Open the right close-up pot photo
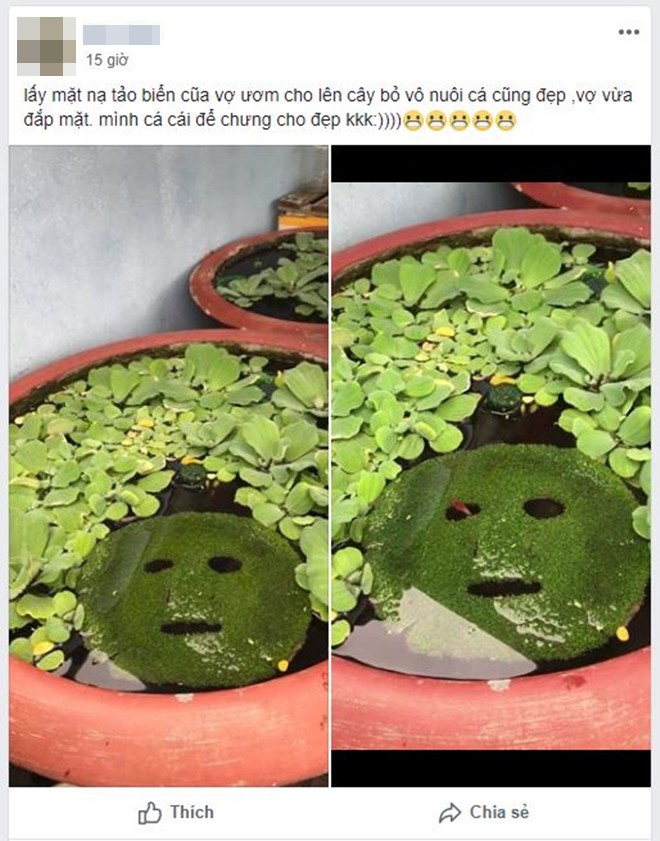The width and height of the screenshot is (660, 841). pyautogui.click(x=490, y=465)
